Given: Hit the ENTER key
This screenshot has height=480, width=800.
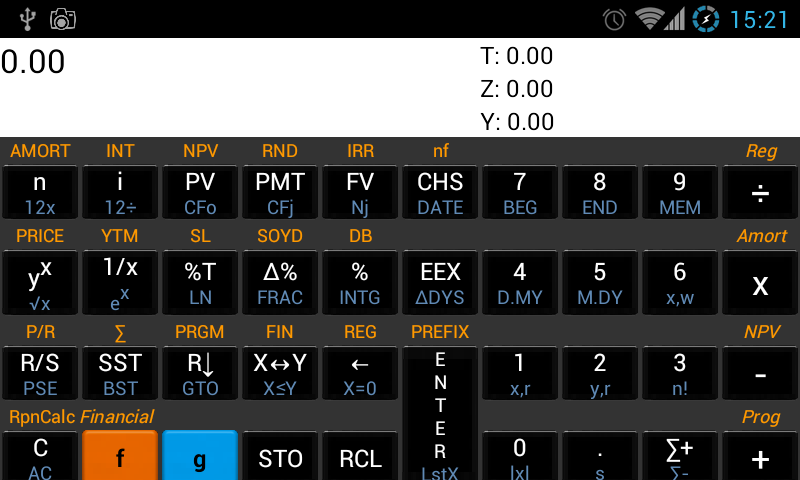Looking at the screenshot, I should [x=440, y=410].
